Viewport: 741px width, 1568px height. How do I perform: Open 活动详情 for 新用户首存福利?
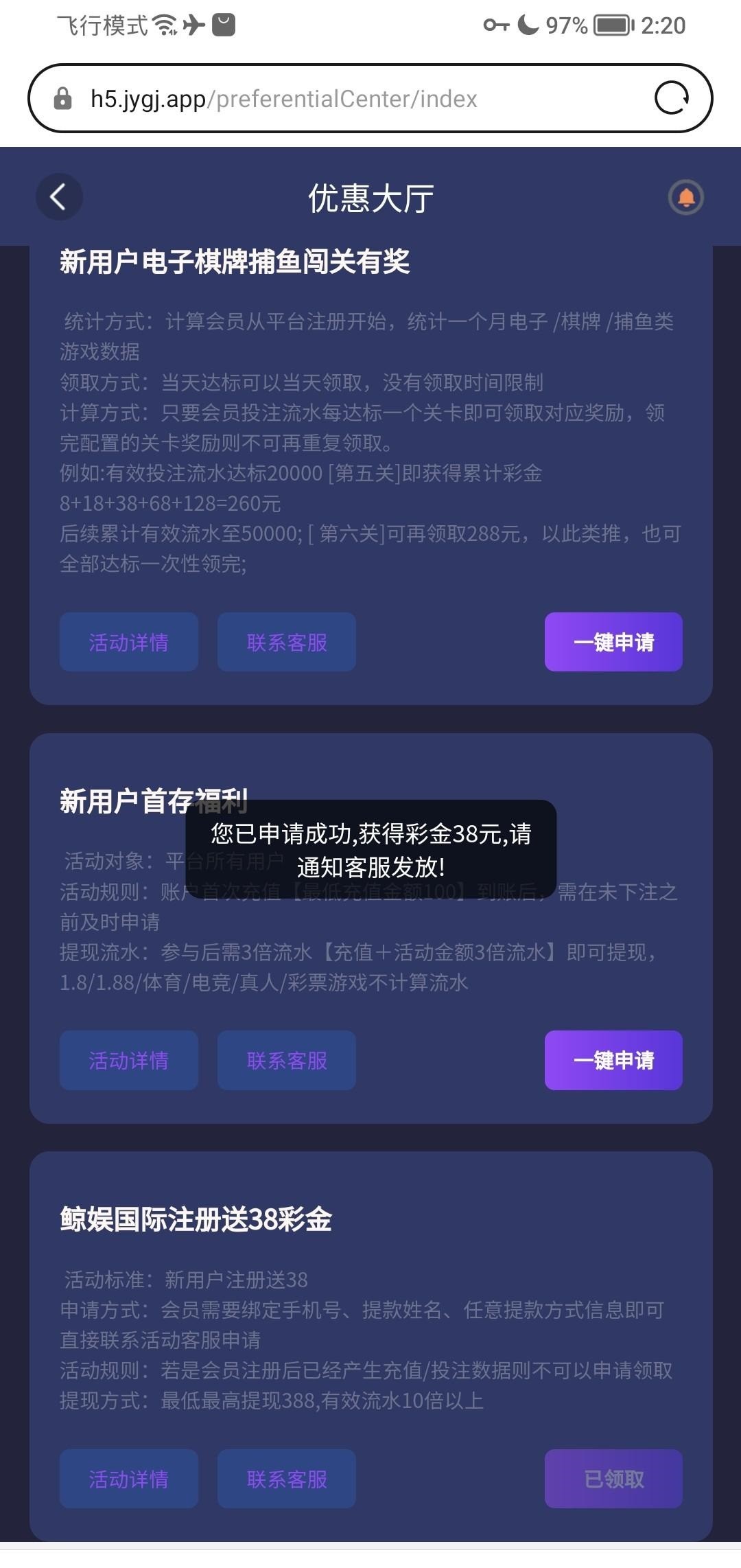129,1060
